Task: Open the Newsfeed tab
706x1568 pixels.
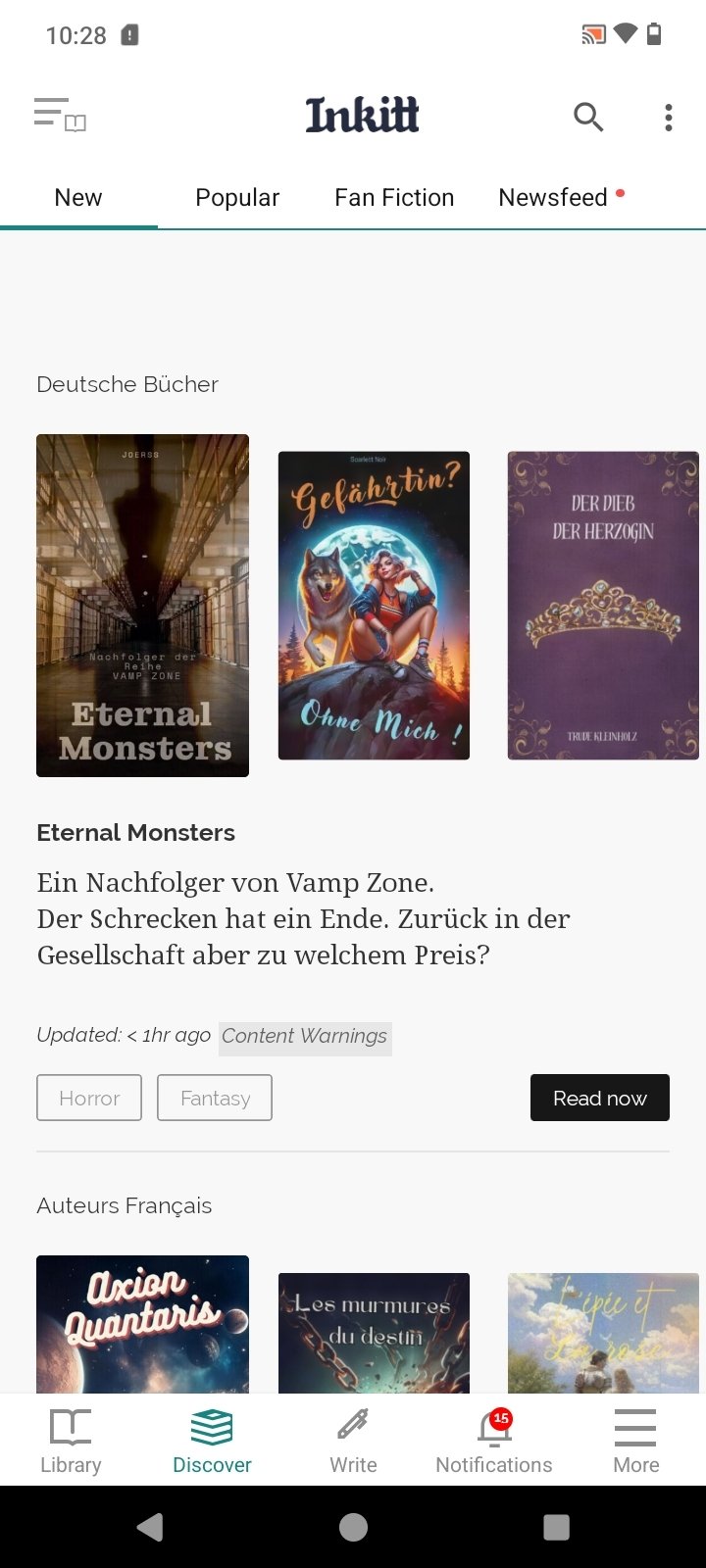Action: [x=553, y=198]
